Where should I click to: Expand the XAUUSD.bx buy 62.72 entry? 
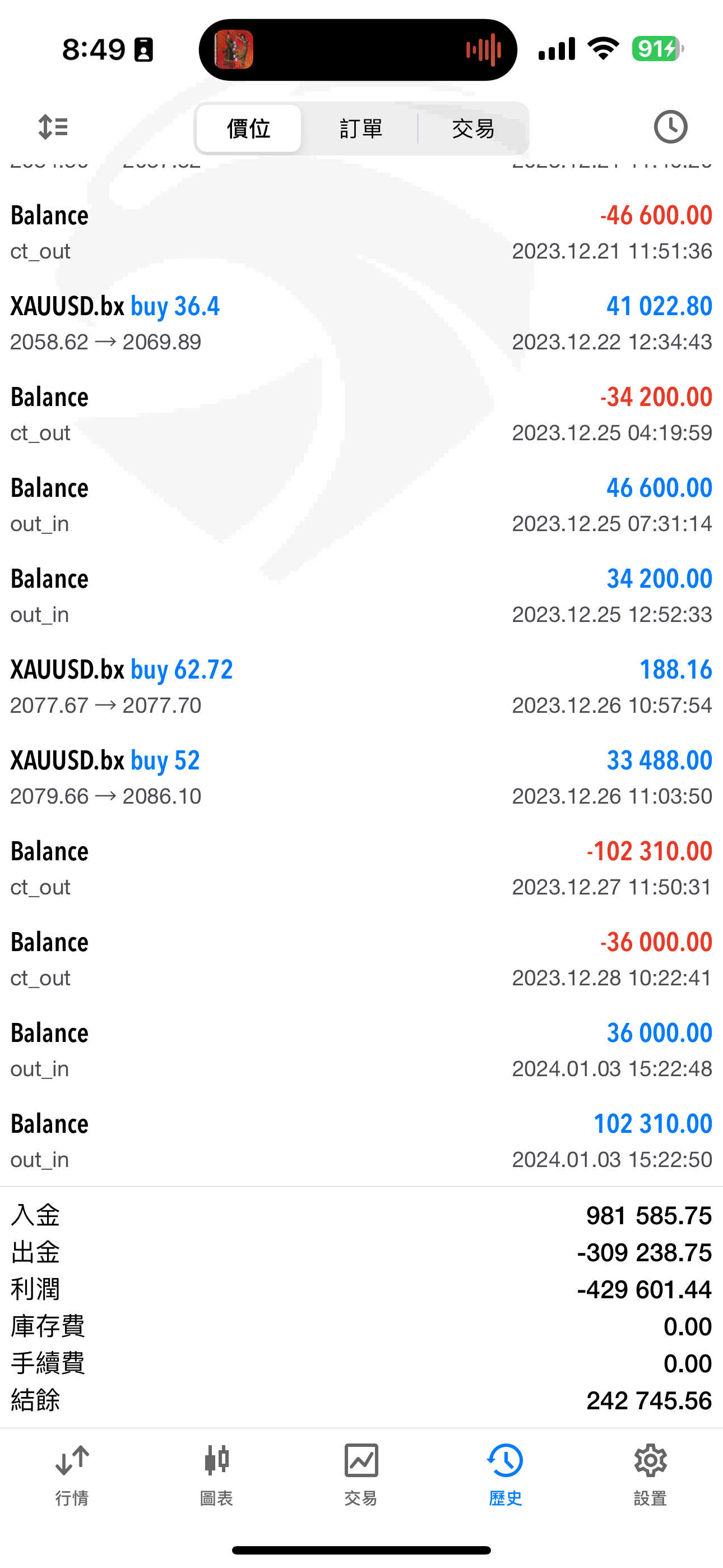361,686
